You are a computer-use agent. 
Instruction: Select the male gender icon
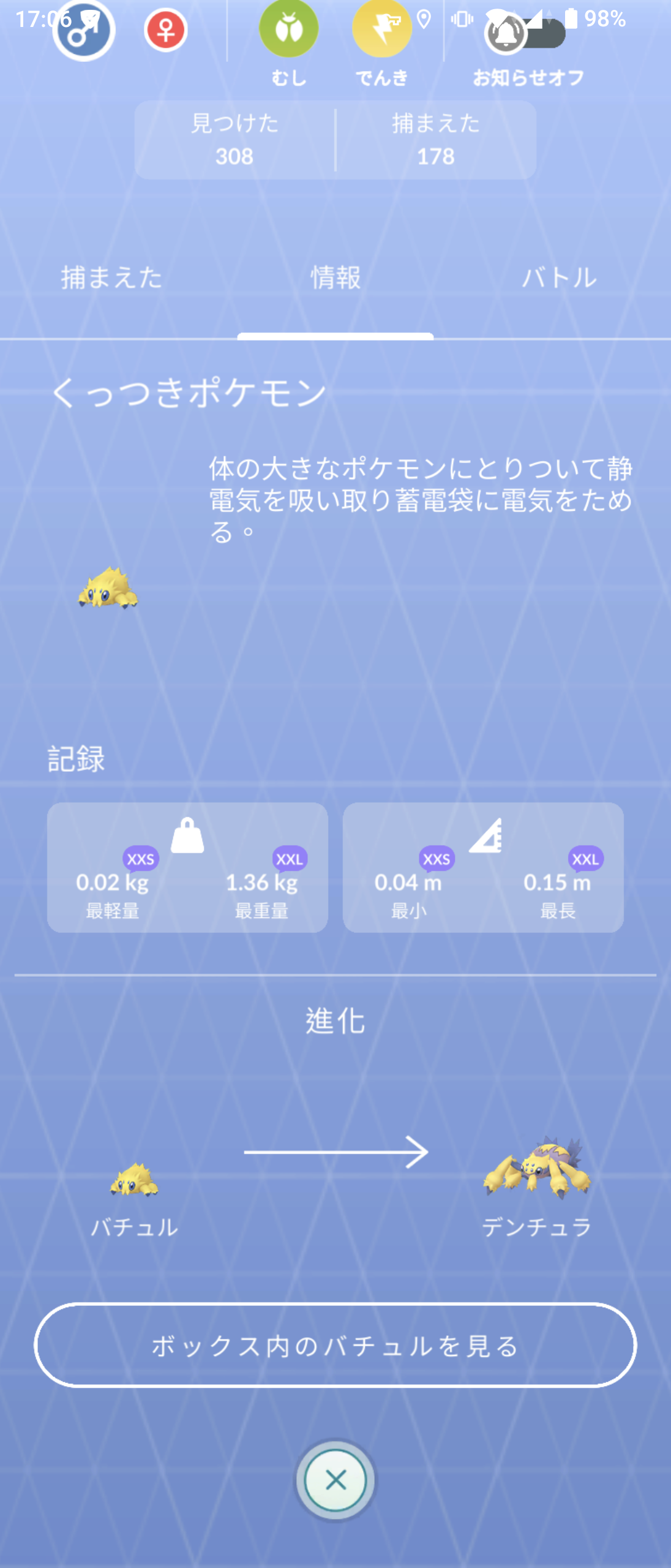coord(83,31)
